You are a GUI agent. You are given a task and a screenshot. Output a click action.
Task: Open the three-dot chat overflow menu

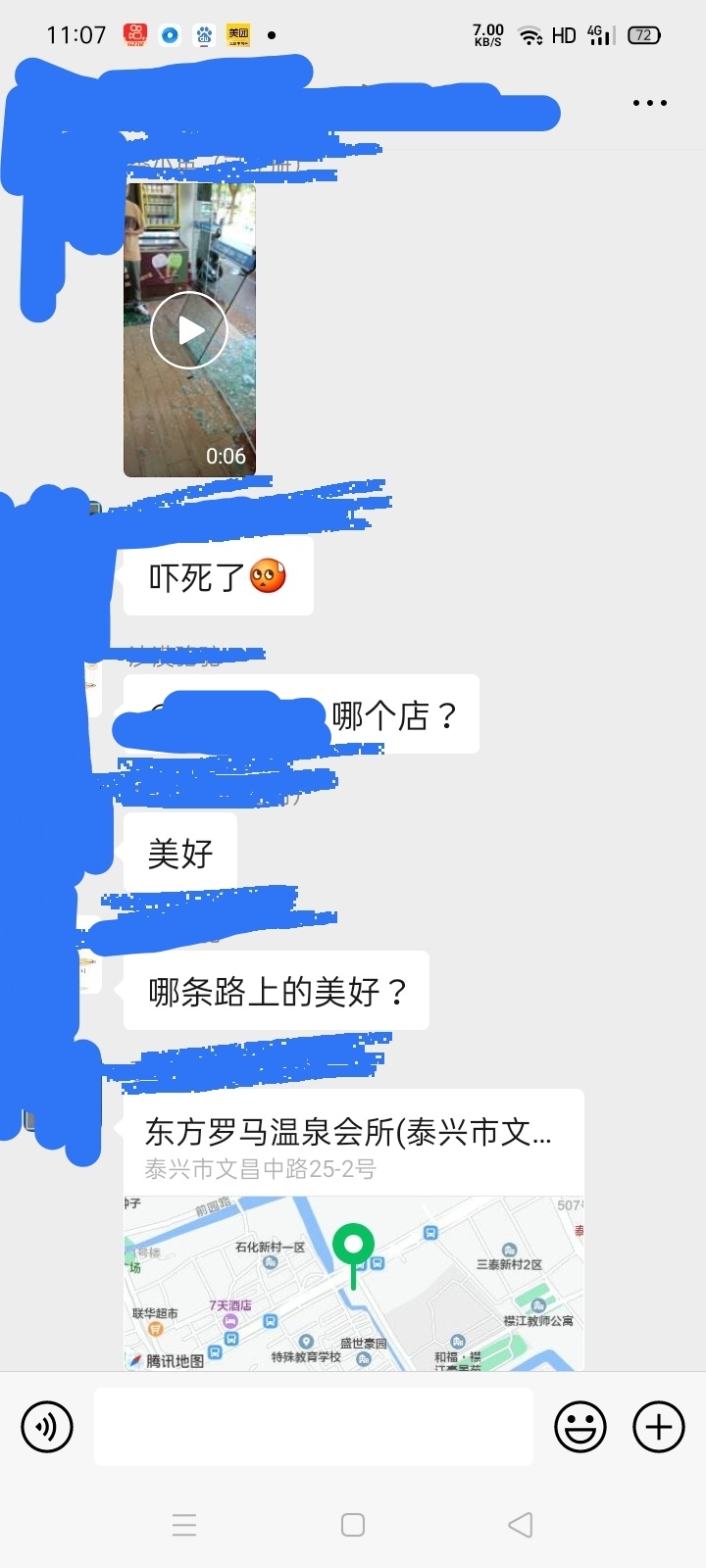tap(649, 103)
